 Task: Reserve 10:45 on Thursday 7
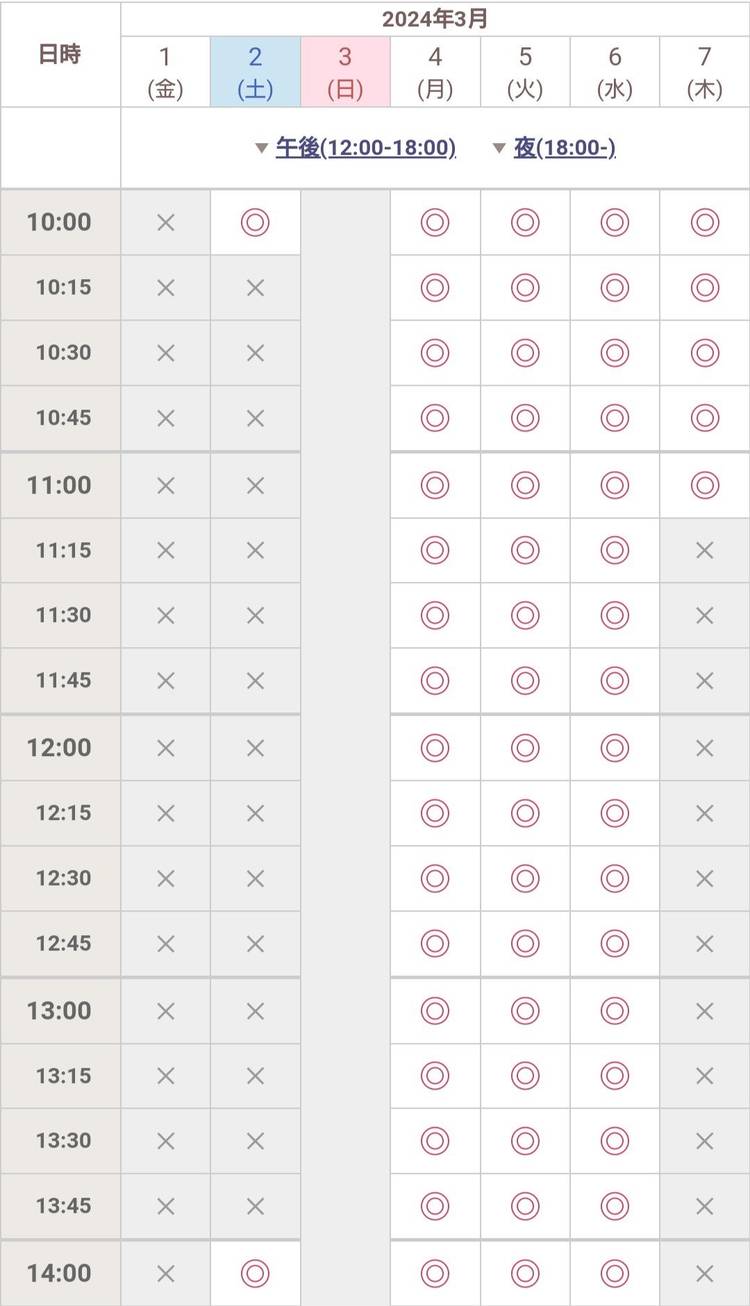coord(705,418)
